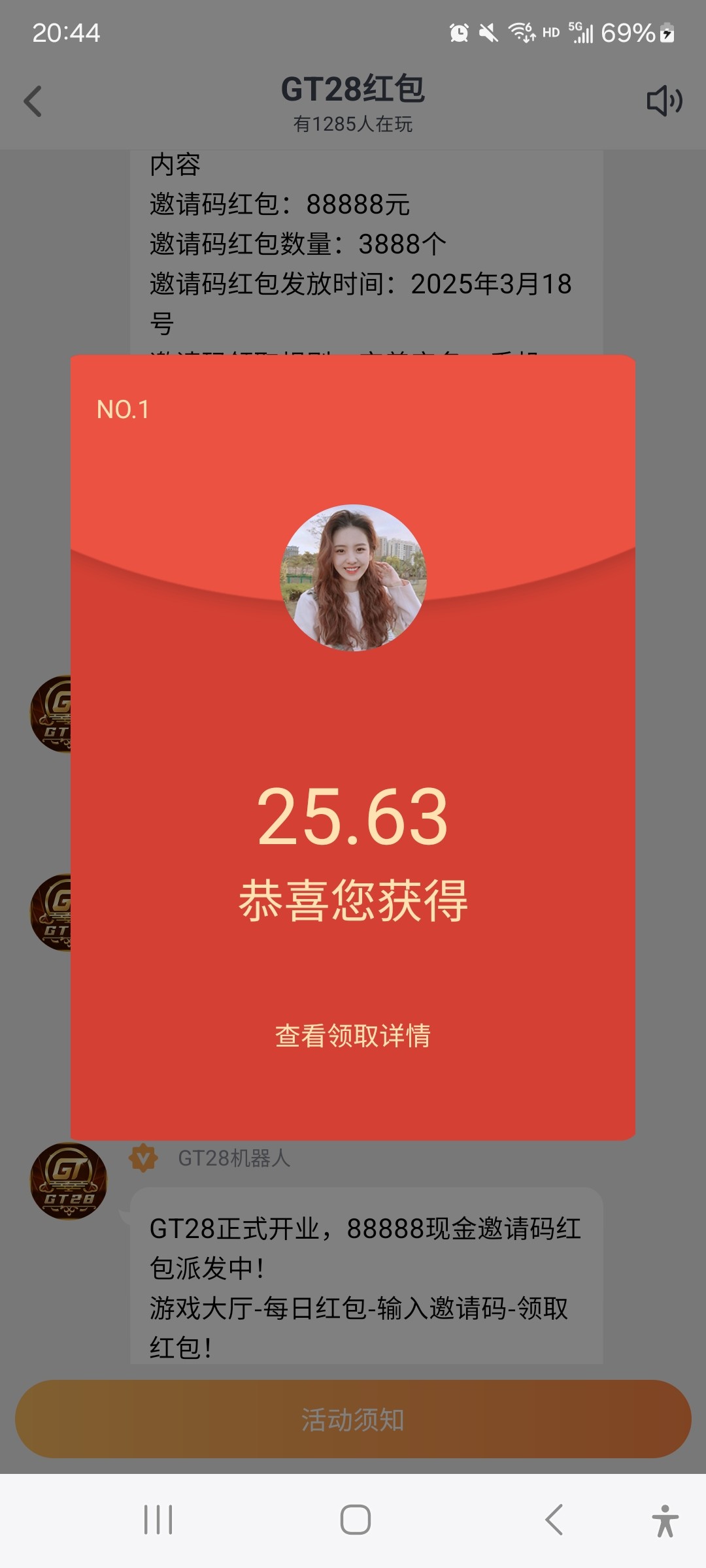Viewport: 706px width, 1568px height.
Task: Open 查看领取详情 link in red packet
Action: click(352, 1036)
